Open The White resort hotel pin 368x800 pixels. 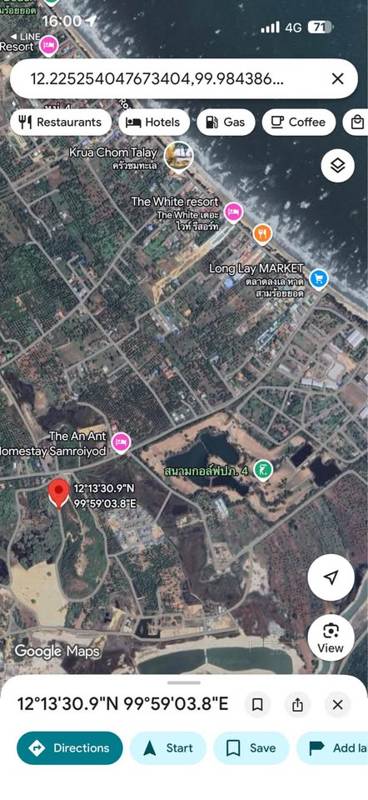tap(234, 212)
